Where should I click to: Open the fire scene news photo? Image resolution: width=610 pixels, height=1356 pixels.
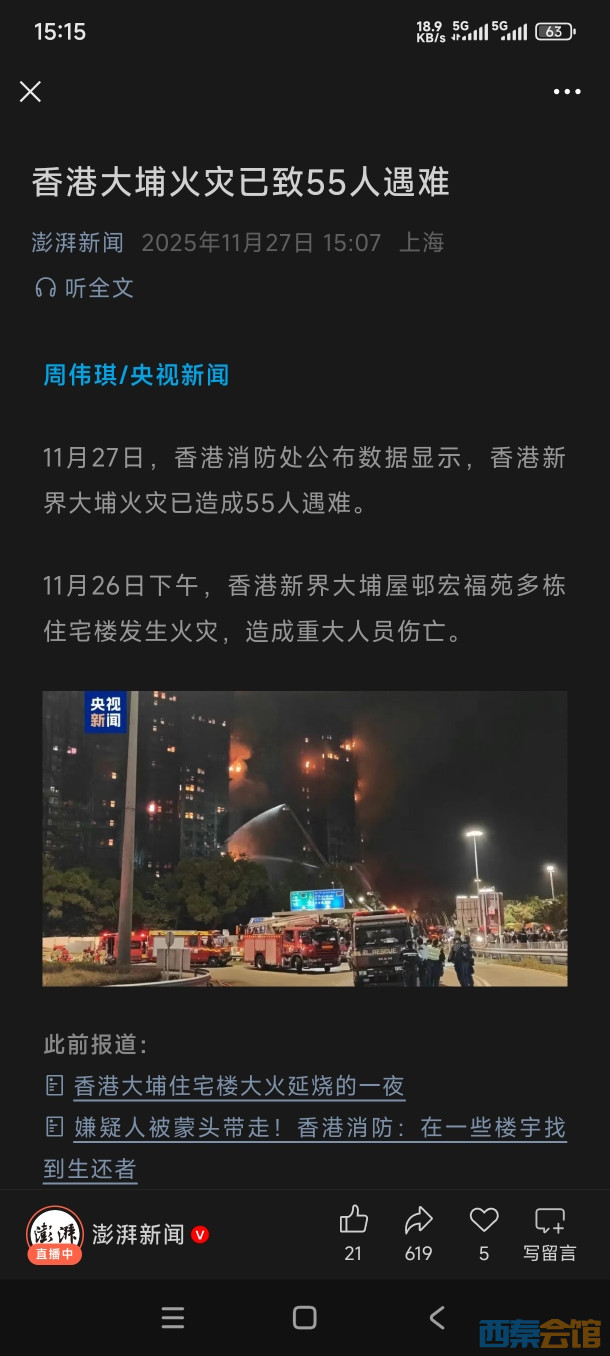coord(305,838)
